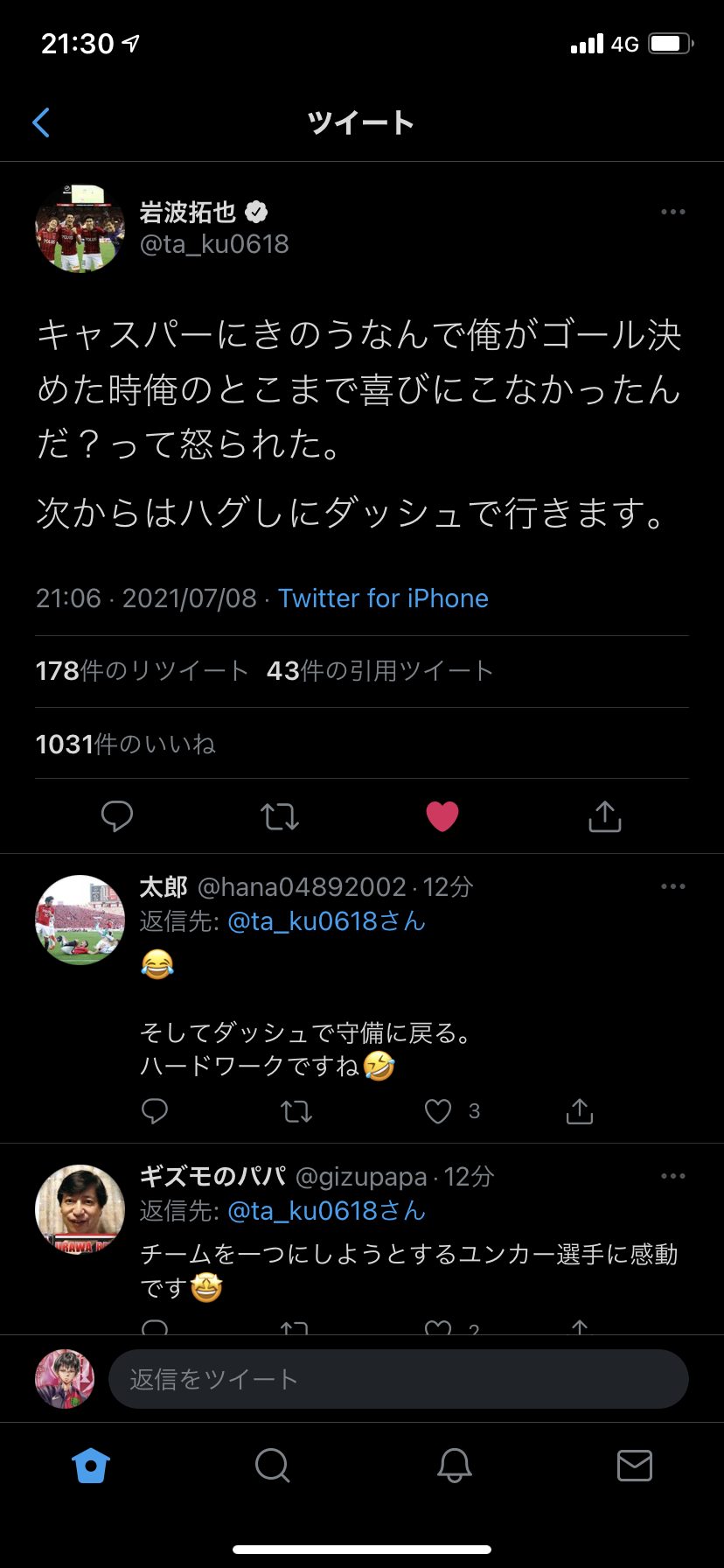Tap the 返信をツイート reply field
This screenshot has height=1568, width=724.
click(398, 1379)
